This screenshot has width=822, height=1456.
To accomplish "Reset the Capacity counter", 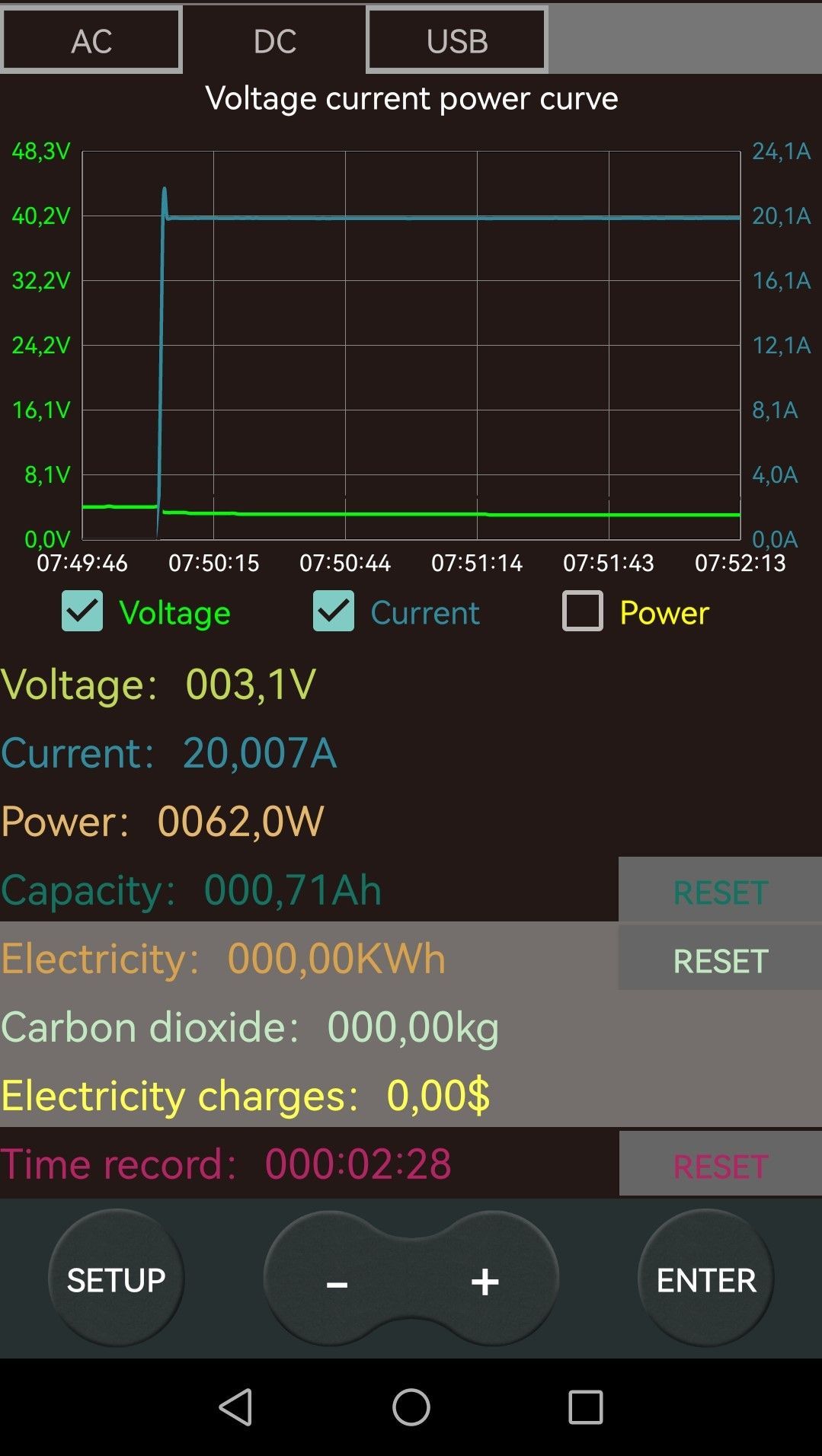I will [720, 891].
